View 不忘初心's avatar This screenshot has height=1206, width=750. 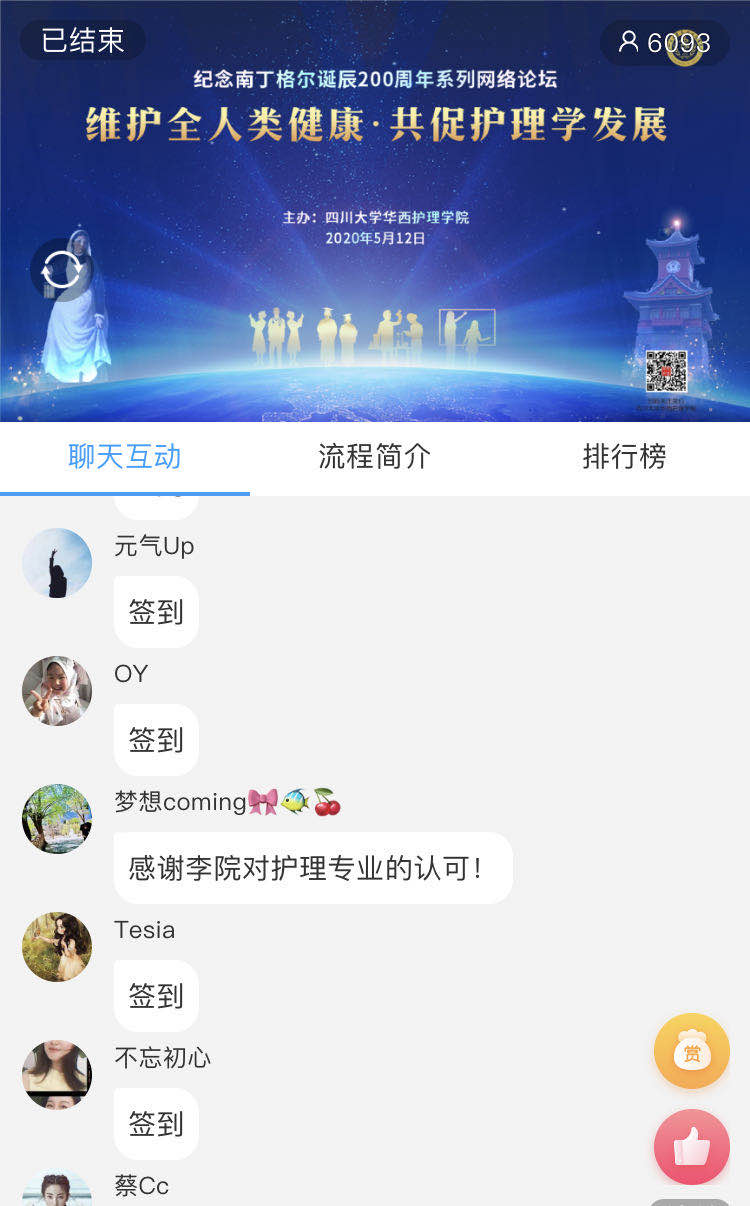(x=57, y=1075)
